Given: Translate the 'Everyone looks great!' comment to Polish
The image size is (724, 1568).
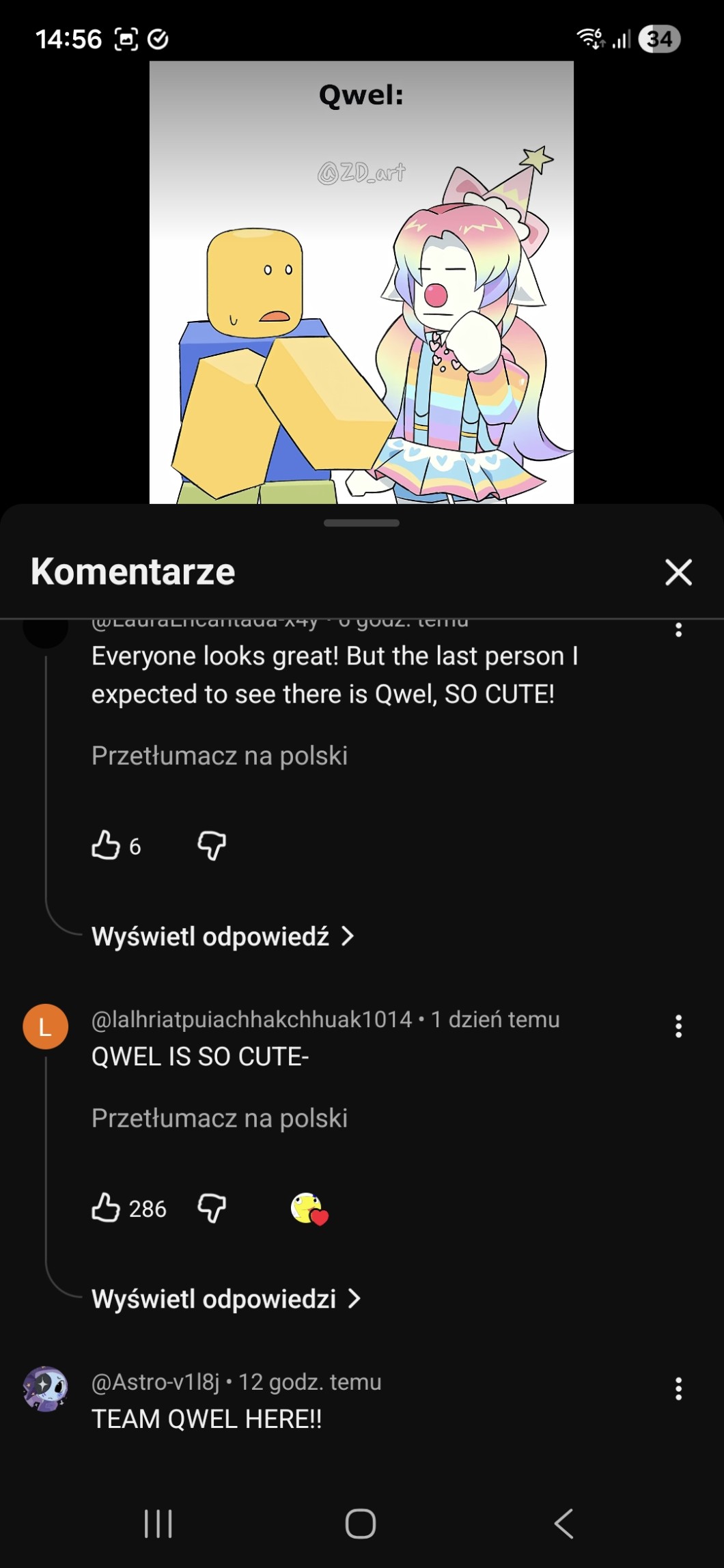Looking at the screenshot, I should (219, 755).
